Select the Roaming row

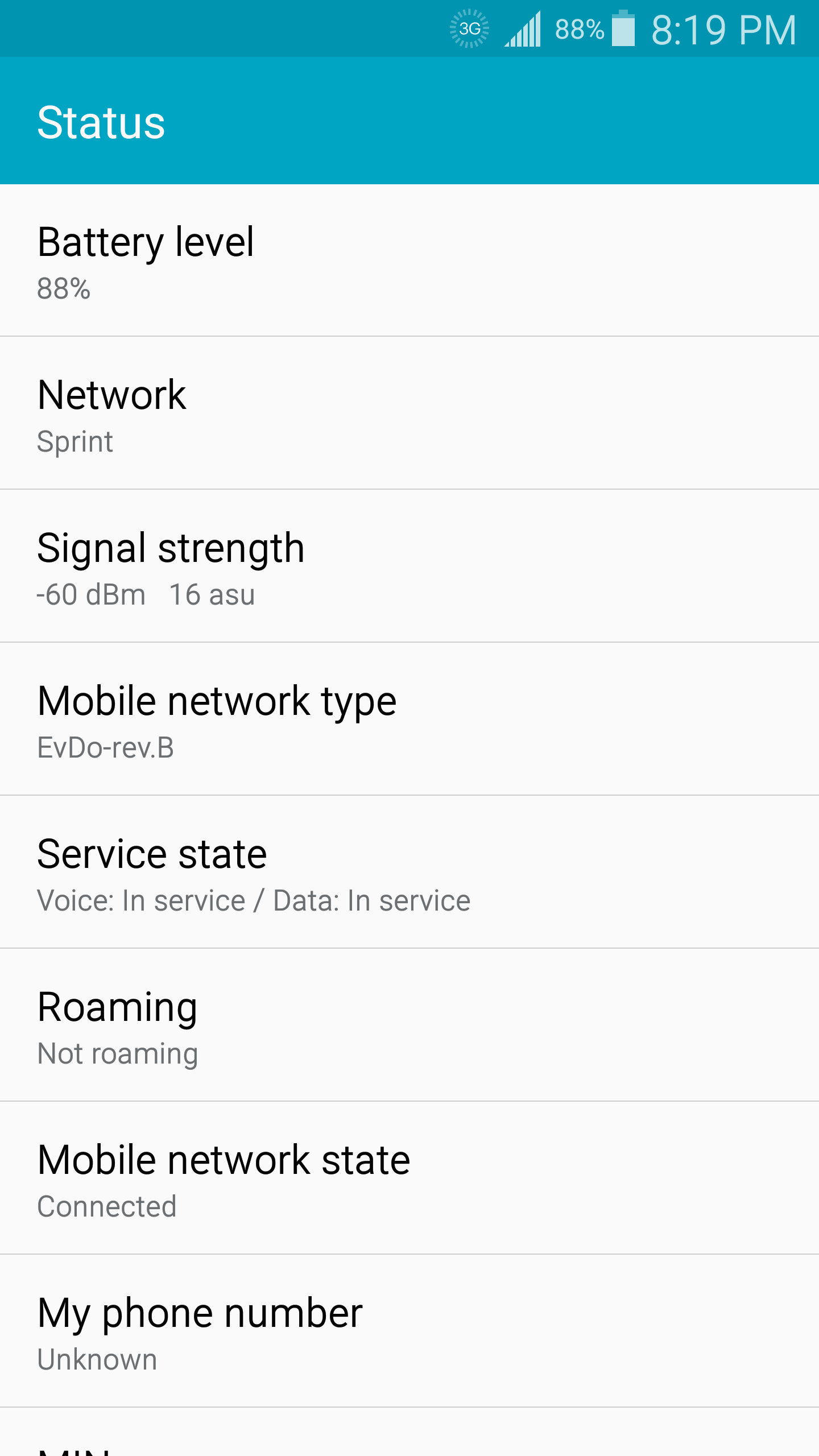[x=409, y=1025]
